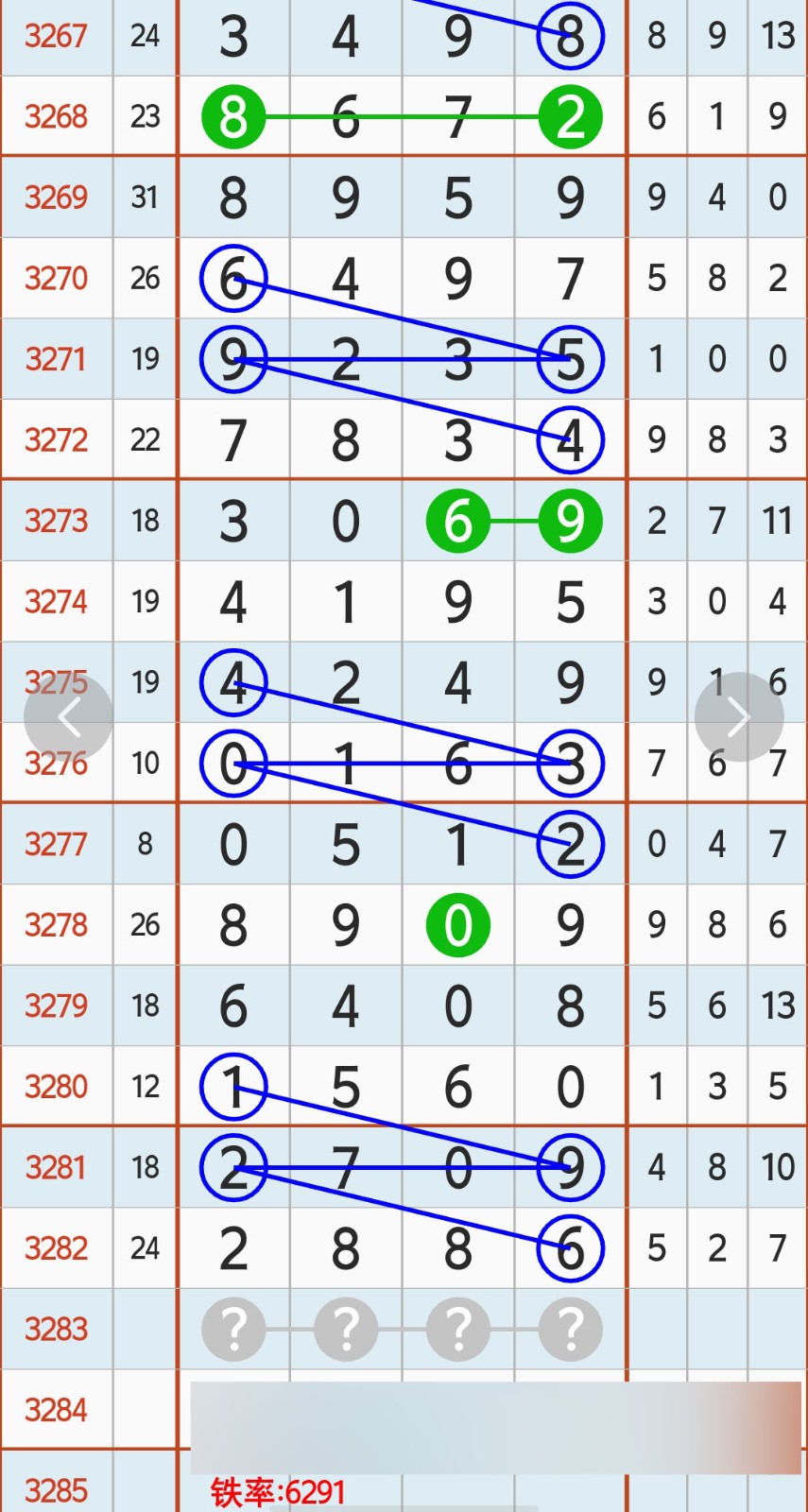This screenshot has width=808, height=1512.
Task: Click the blue circled 9 in row 3281
Action: (x=570, y=1167)
